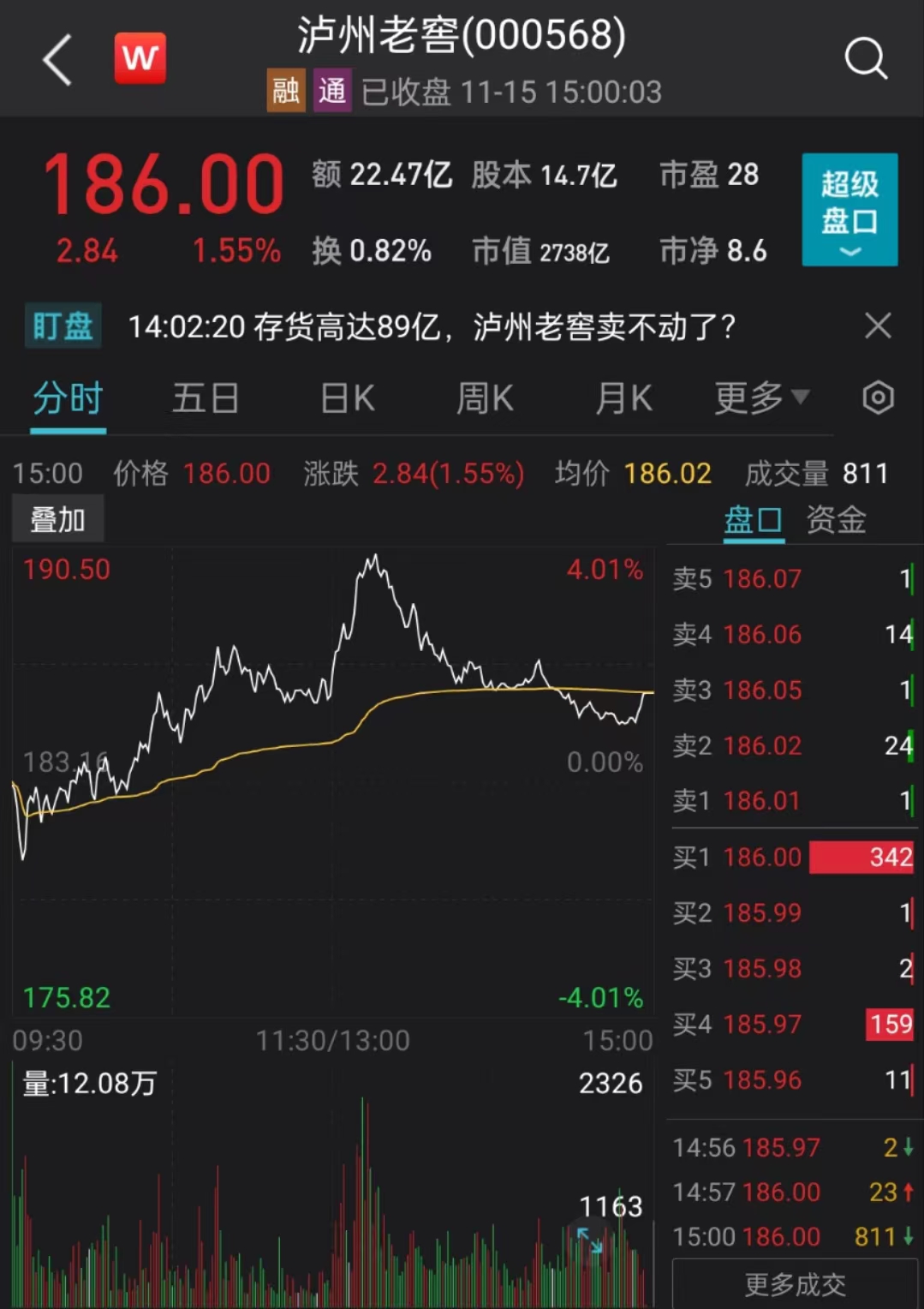Open the Wind app logo icon
This screenshot has width=924, height=1309.
pyautogui.click(x=140, y=58)
